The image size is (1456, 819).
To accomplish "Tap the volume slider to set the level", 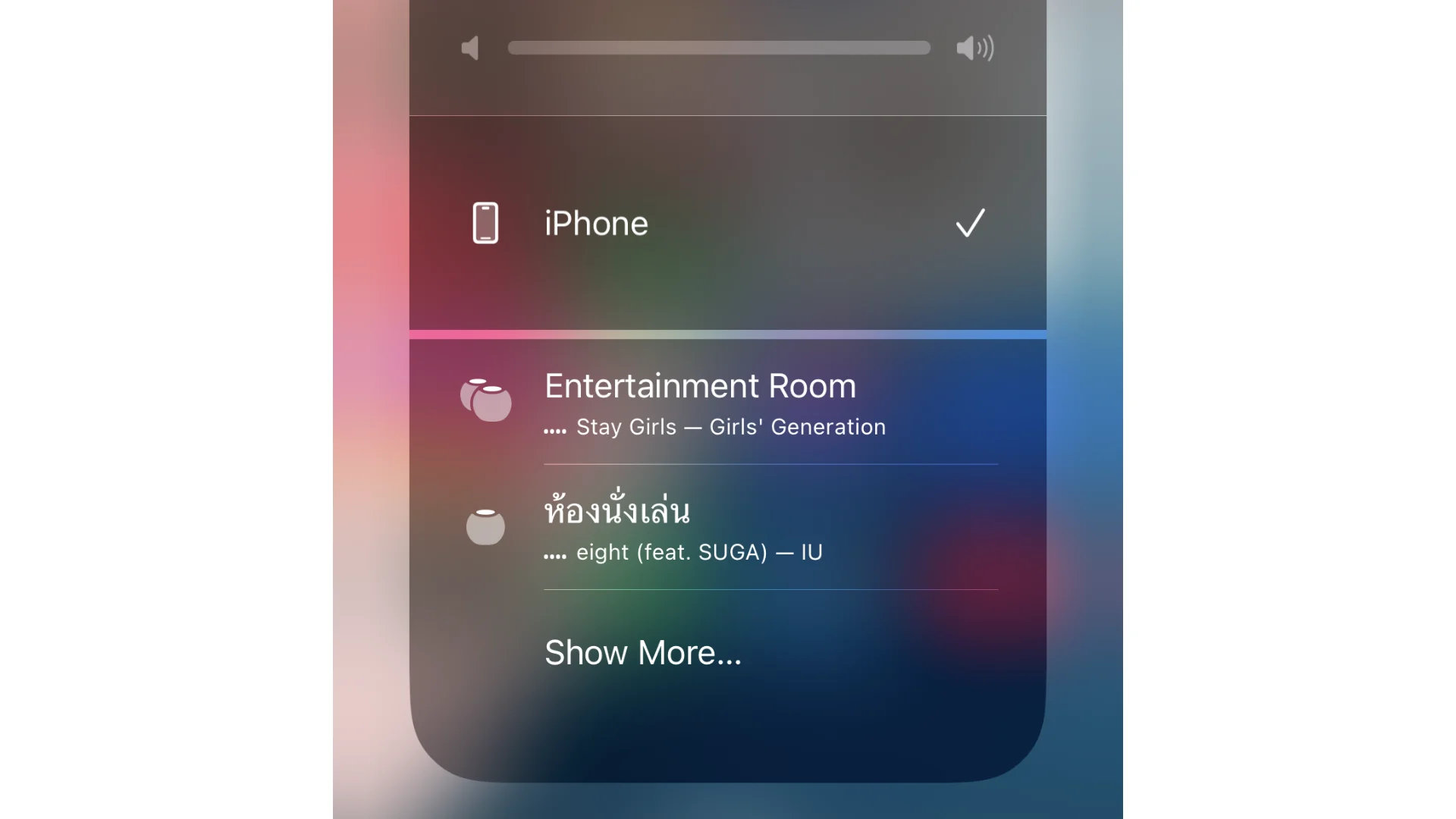I will [719, 48].
